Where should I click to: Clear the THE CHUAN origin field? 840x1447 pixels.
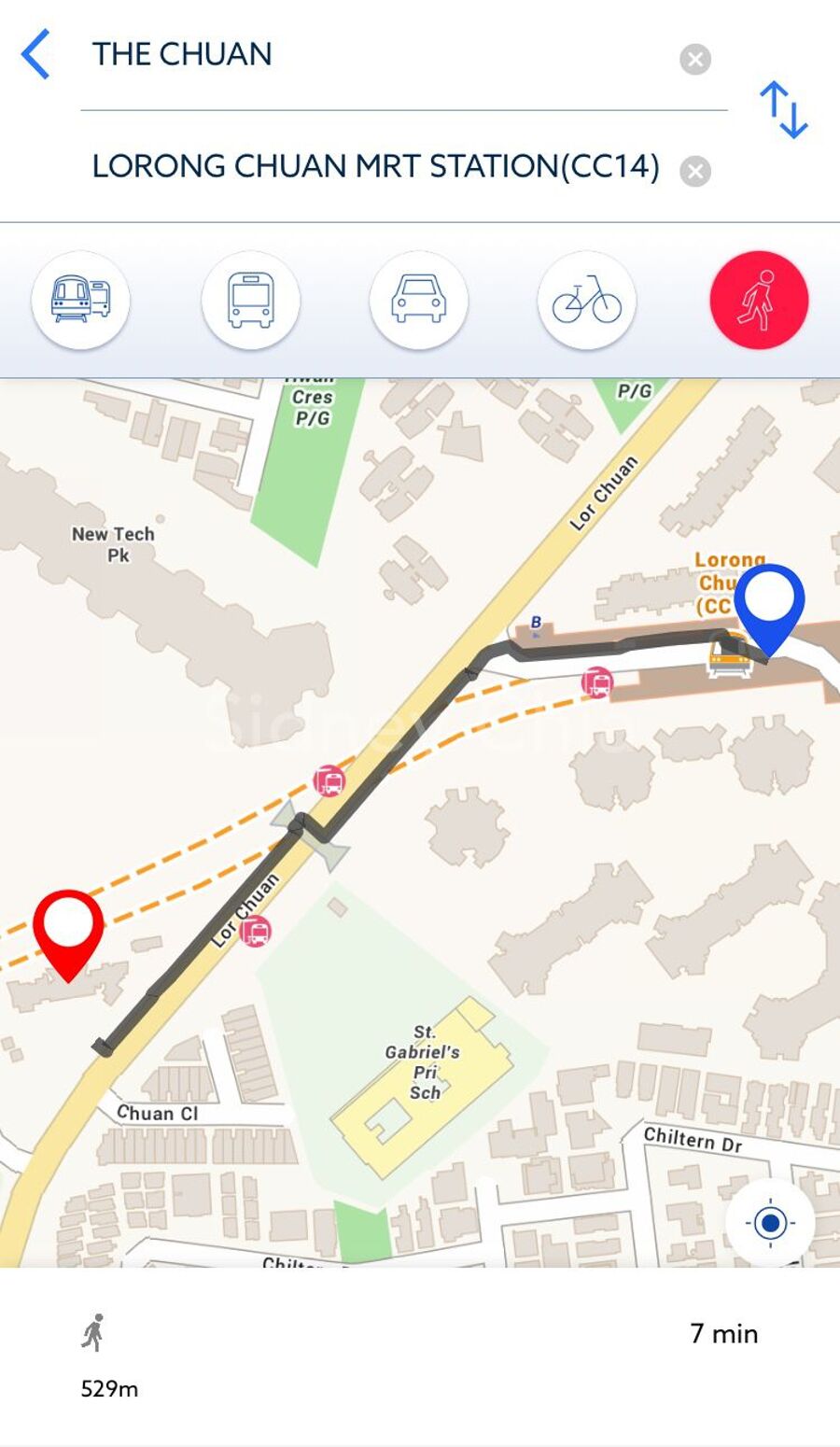point(694,59)
